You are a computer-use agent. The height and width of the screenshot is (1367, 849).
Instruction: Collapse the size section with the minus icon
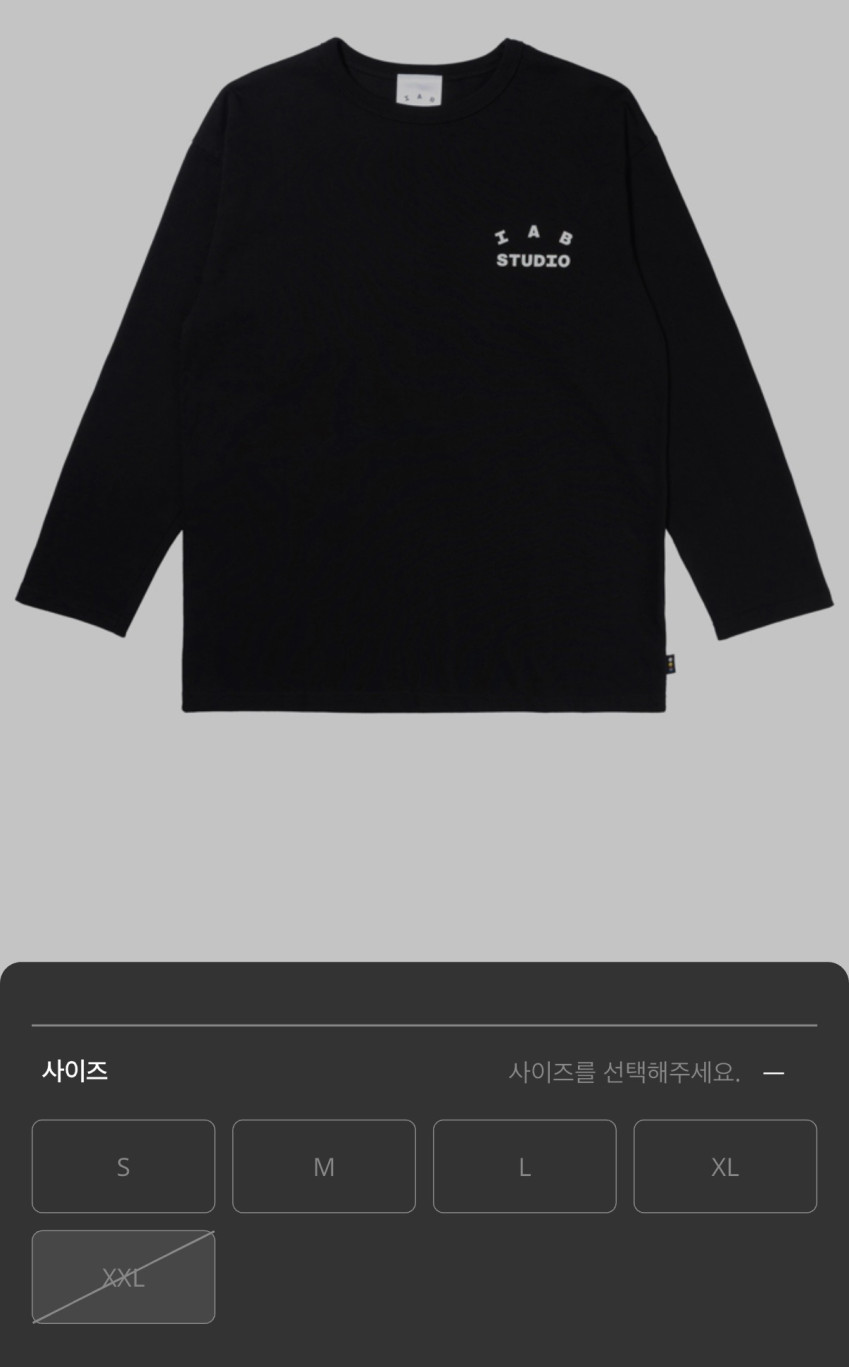coord(773,1073)
